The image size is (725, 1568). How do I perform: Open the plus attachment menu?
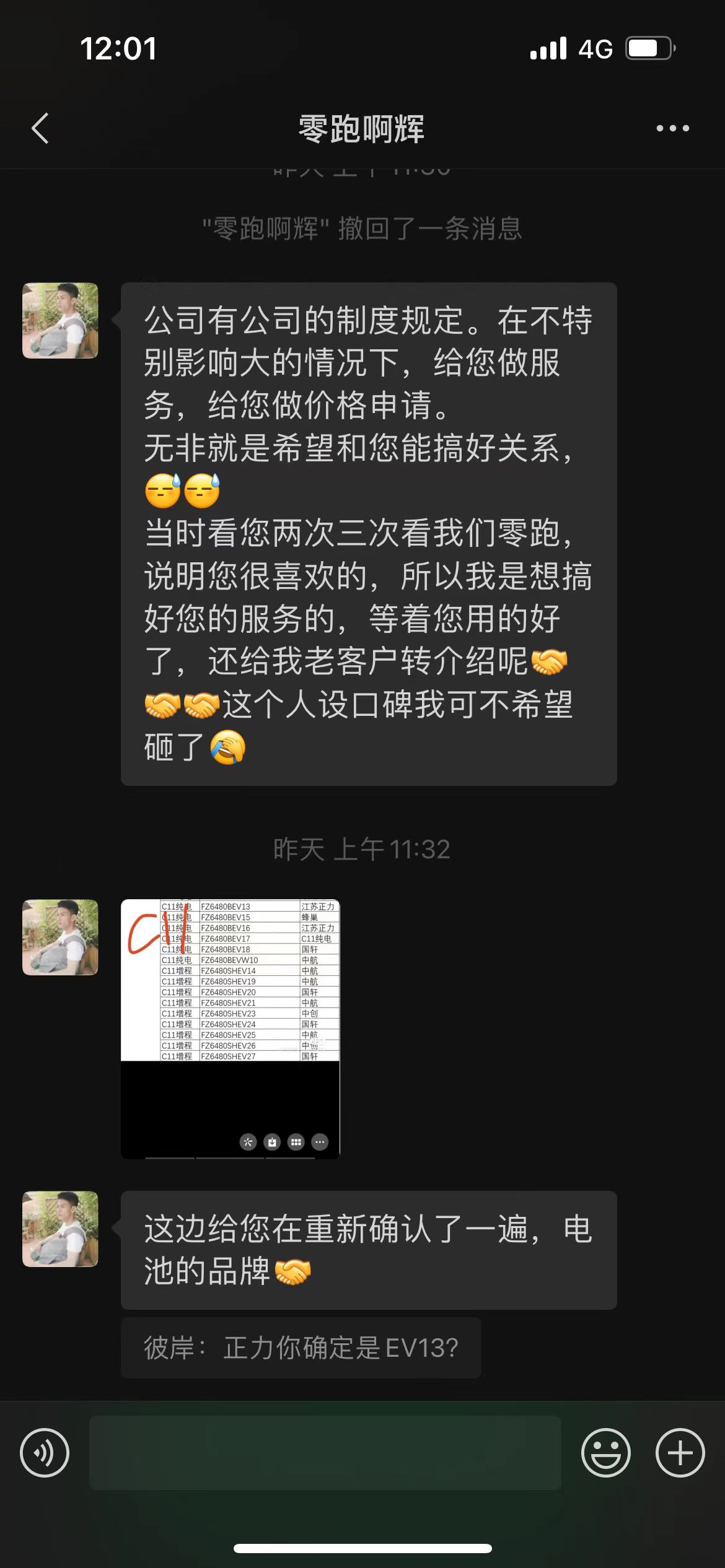pyautogui.click(x=680, y=1453)
